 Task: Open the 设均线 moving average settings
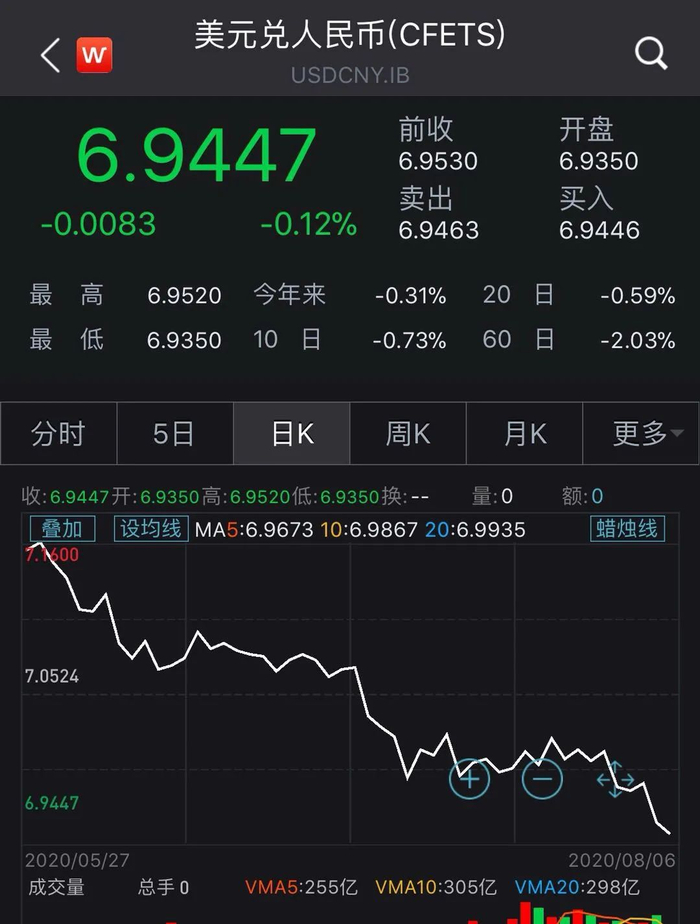click(151, 529)
